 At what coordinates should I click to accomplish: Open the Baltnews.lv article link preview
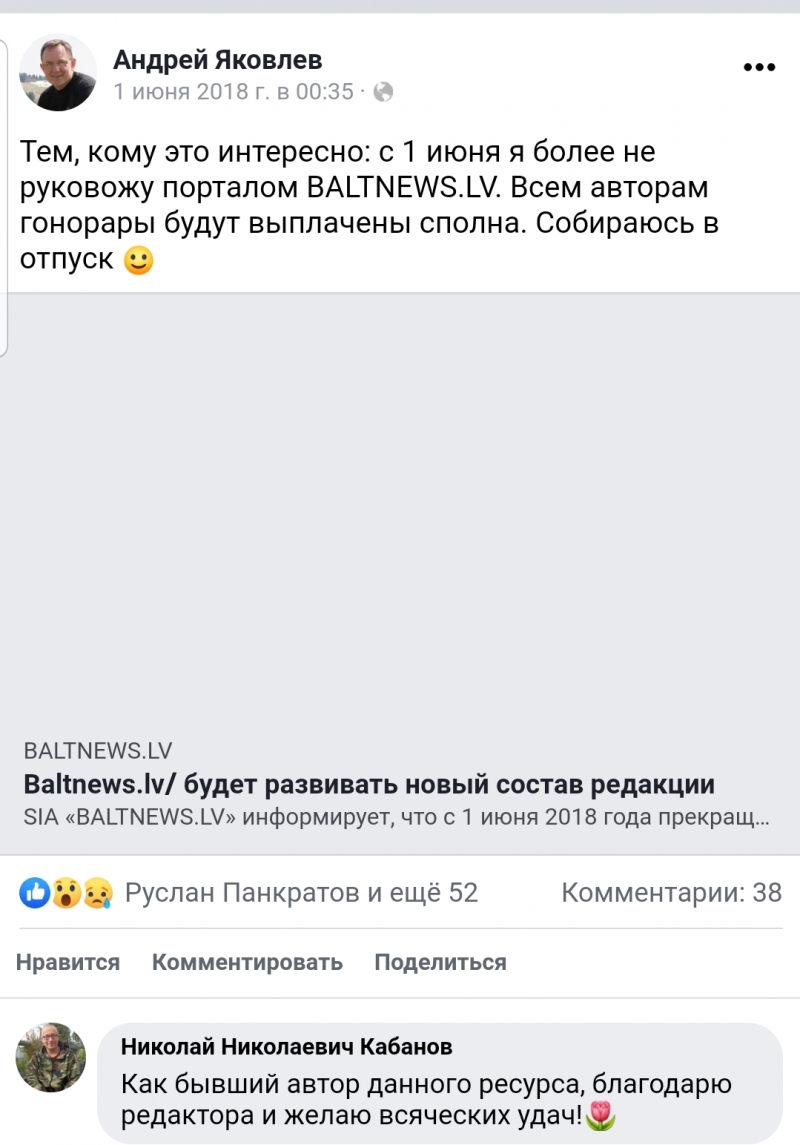[x=369, y=784]
